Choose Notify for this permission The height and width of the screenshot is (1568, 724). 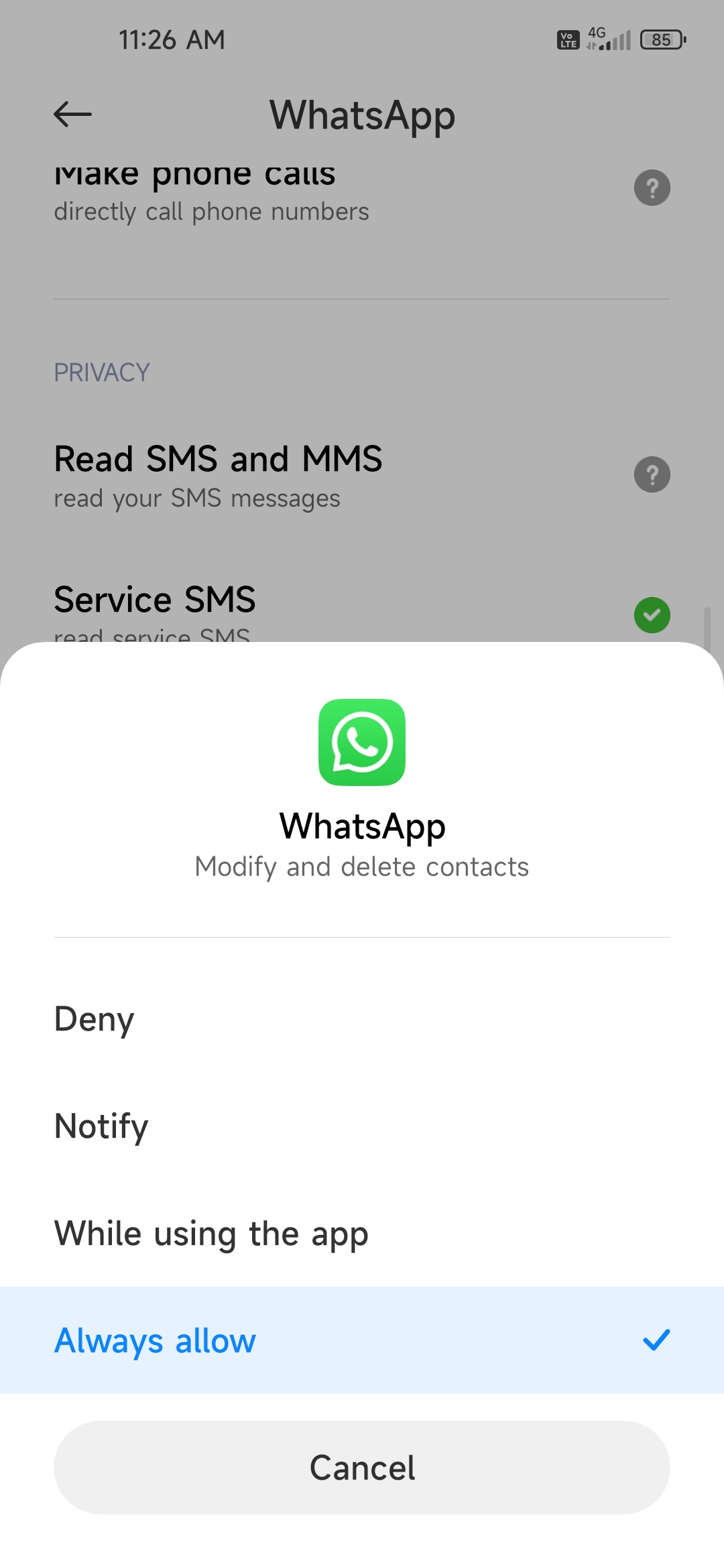click(x=362, y=1126)
